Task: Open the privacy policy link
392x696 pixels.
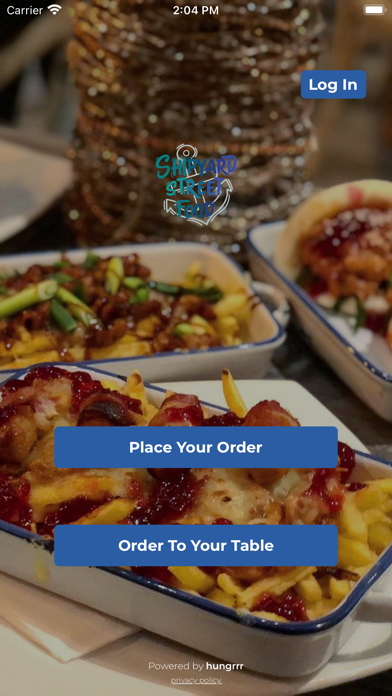Action: (x=196, y=680)
